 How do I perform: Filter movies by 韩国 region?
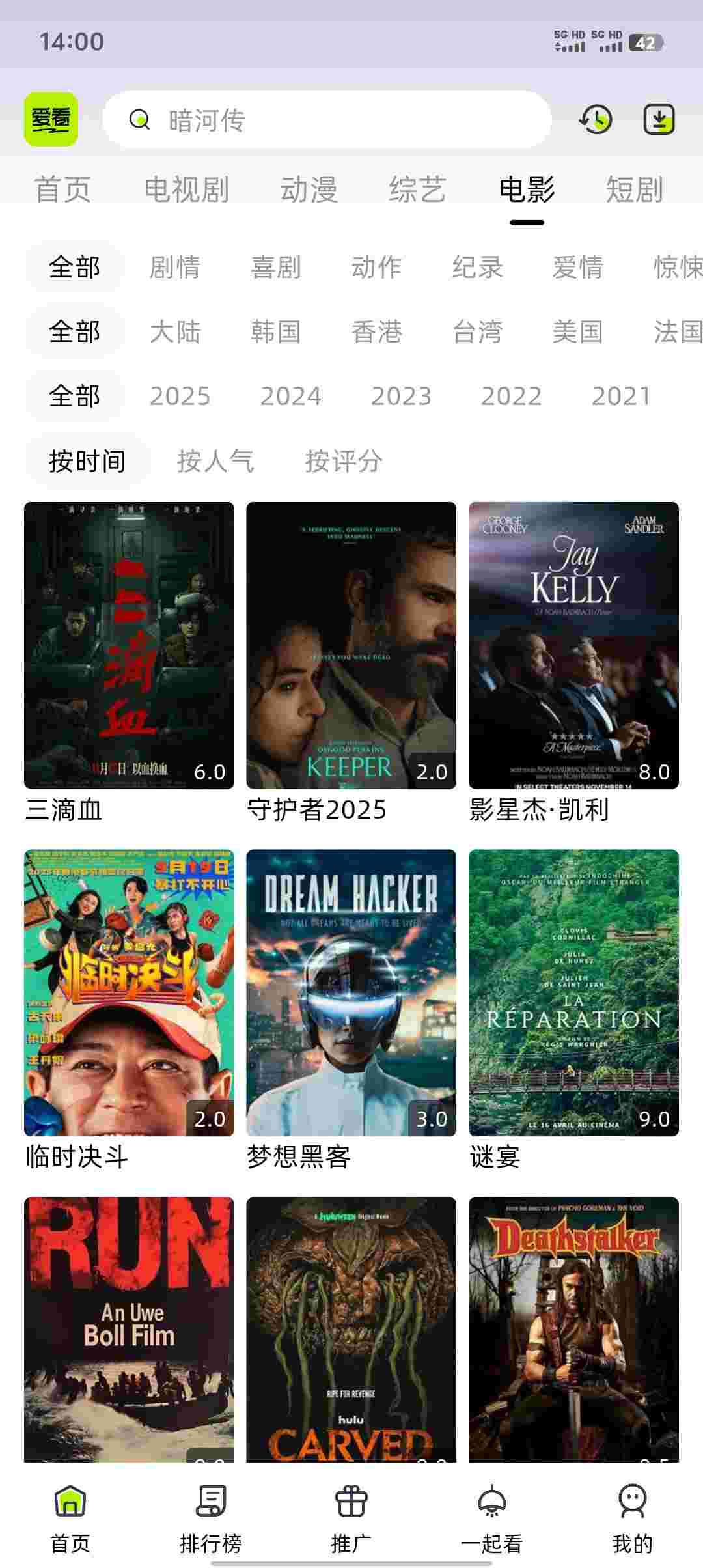click(x=276, y=331)
